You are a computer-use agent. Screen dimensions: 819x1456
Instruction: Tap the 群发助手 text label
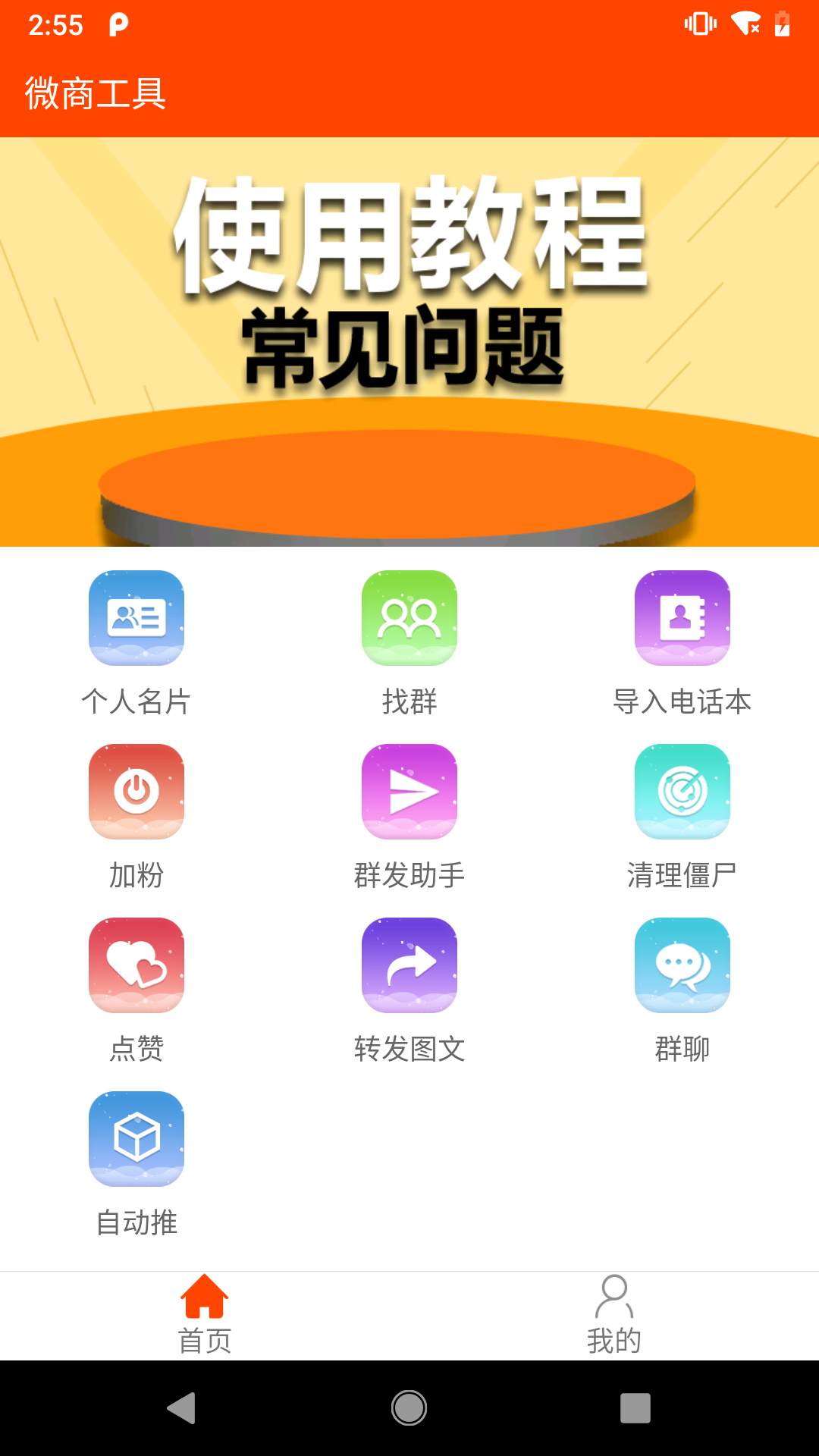409,876
